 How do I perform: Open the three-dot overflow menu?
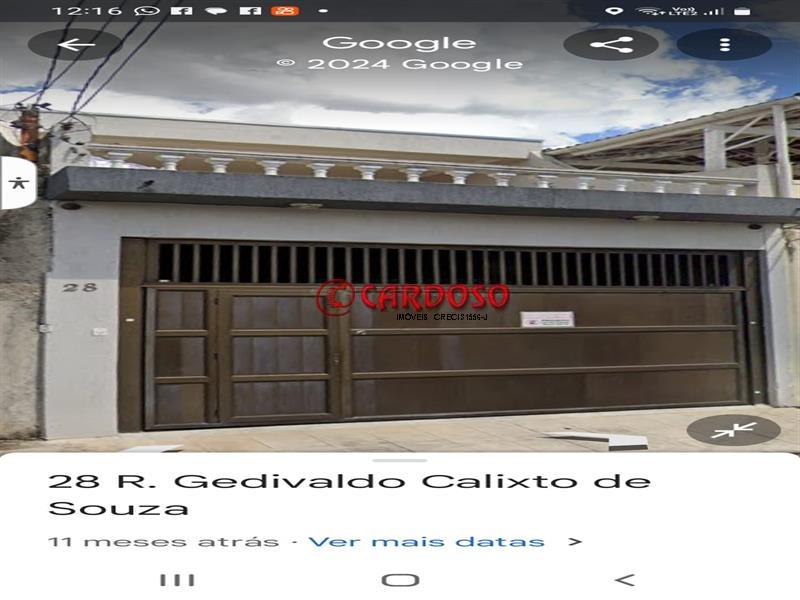point(724,45)
